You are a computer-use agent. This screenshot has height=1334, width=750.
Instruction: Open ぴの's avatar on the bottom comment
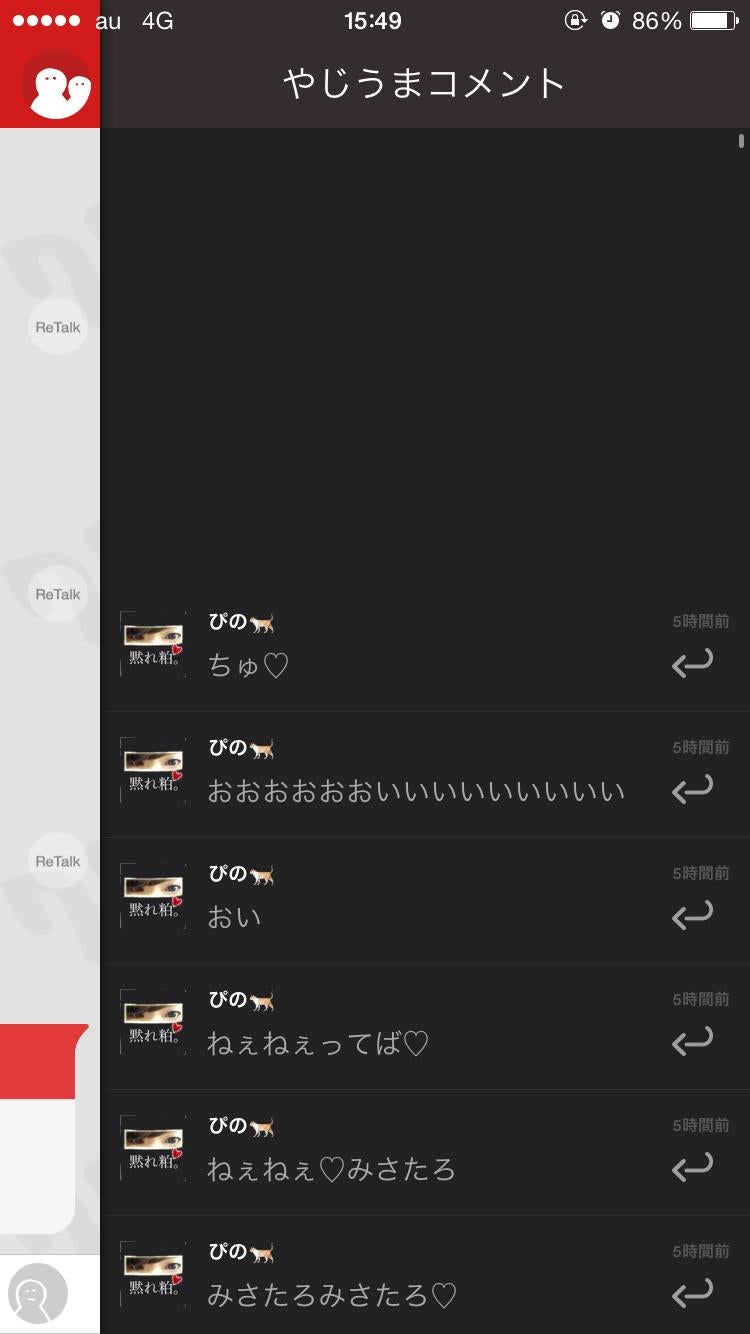pyautogui.click(x=152, y=1272)
